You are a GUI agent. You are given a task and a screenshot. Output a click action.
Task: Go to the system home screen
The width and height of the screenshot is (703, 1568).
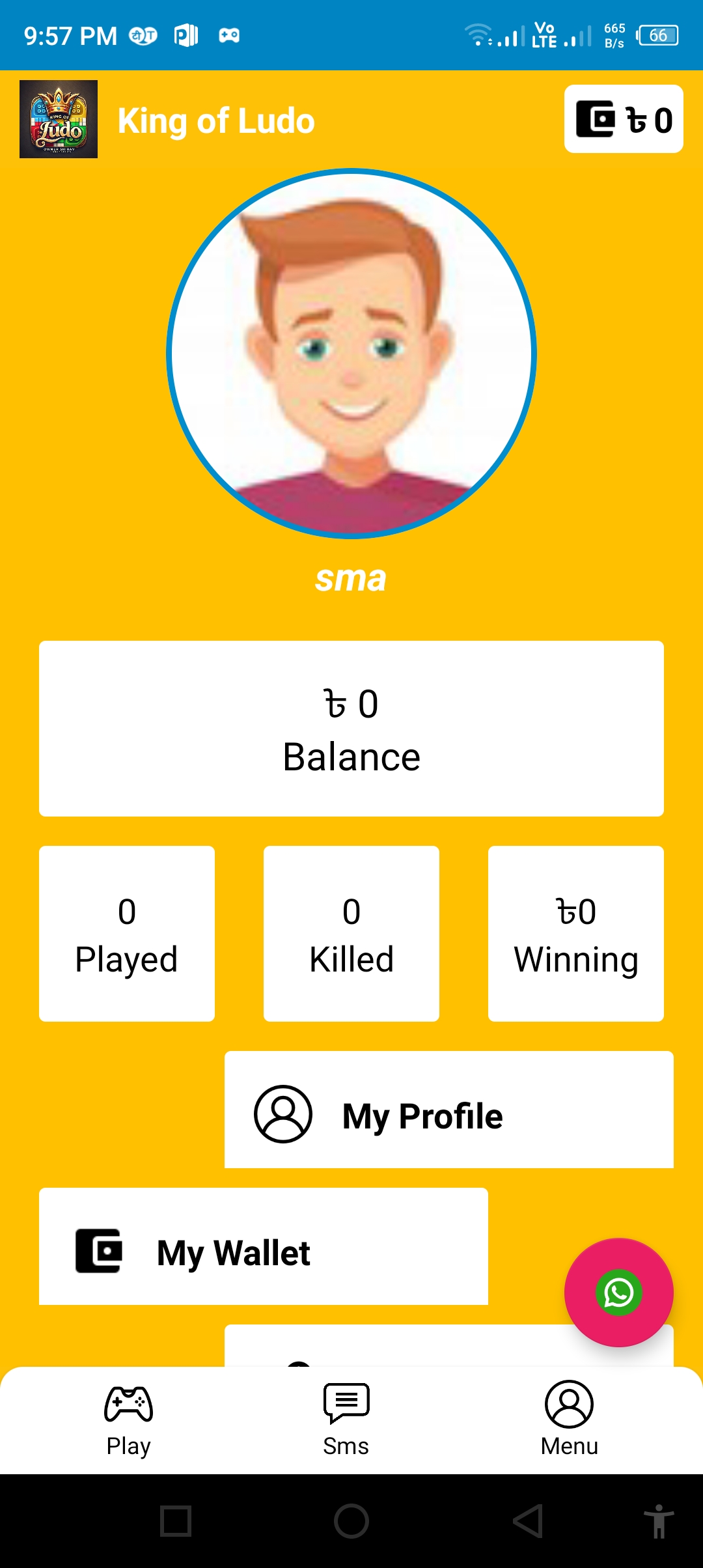tap(351, 1521)
